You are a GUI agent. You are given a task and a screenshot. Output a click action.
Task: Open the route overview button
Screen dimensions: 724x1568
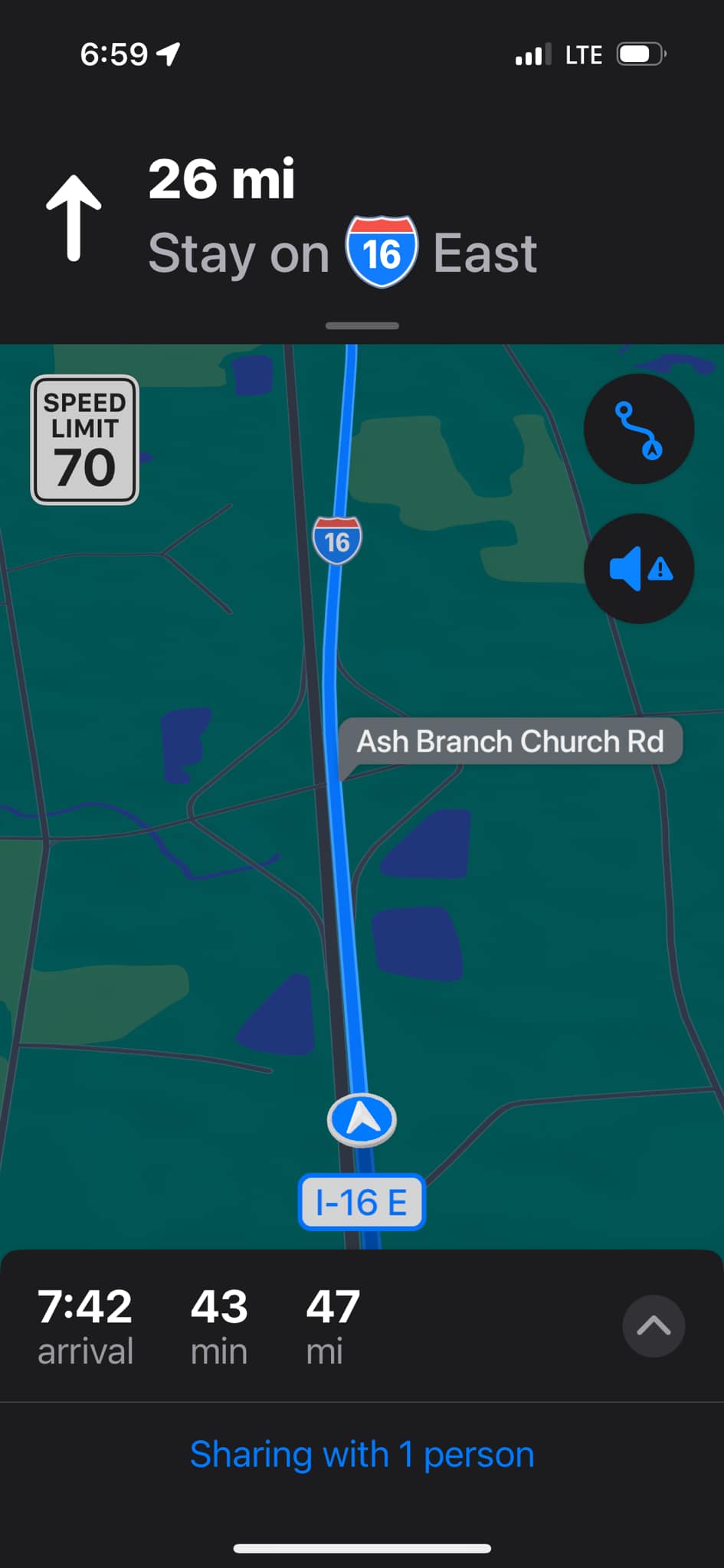tap(639, 429)
